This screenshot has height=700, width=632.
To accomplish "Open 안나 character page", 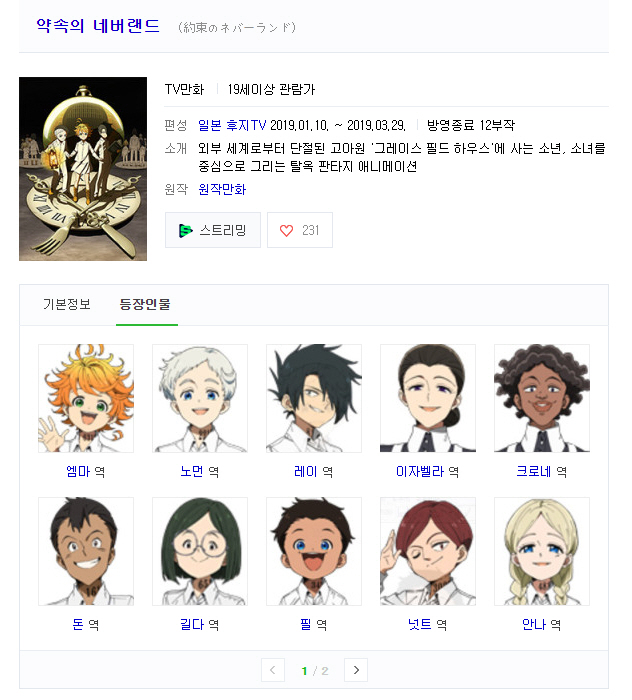I will 534,624.
